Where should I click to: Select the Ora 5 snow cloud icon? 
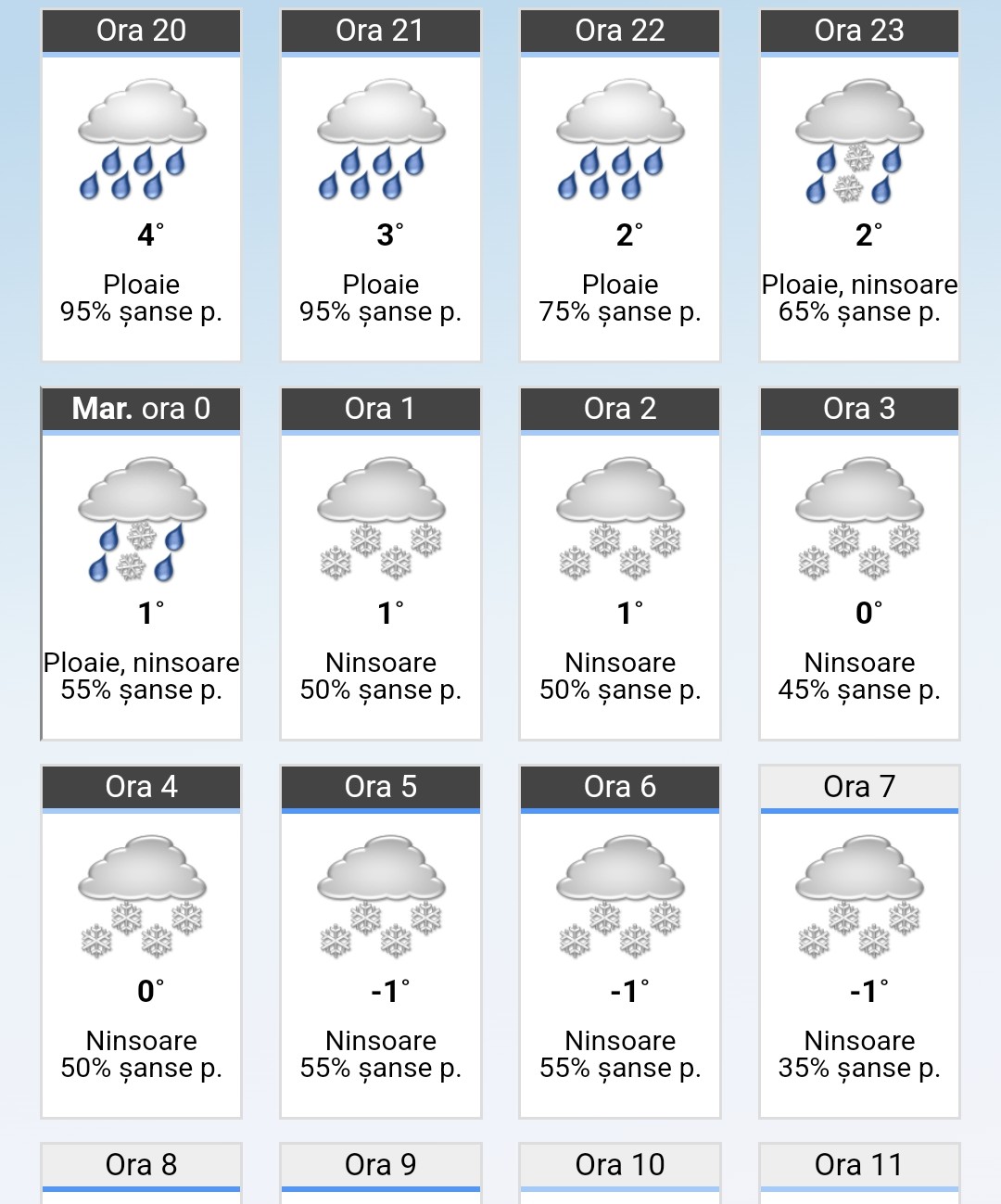380,899
